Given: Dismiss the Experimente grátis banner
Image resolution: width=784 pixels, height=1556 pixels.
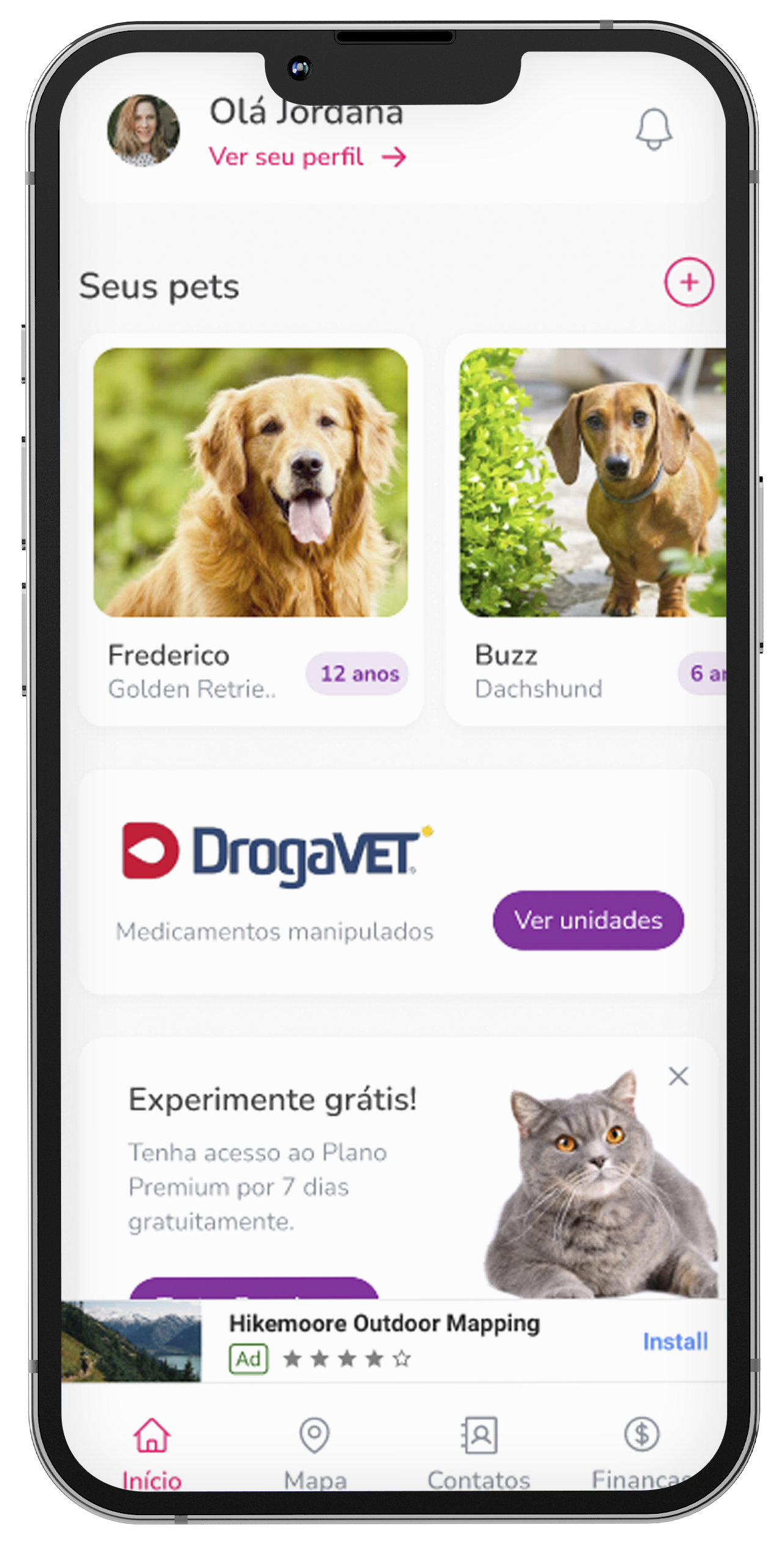Looking at the screenshot, I should tap(678, 1075).
